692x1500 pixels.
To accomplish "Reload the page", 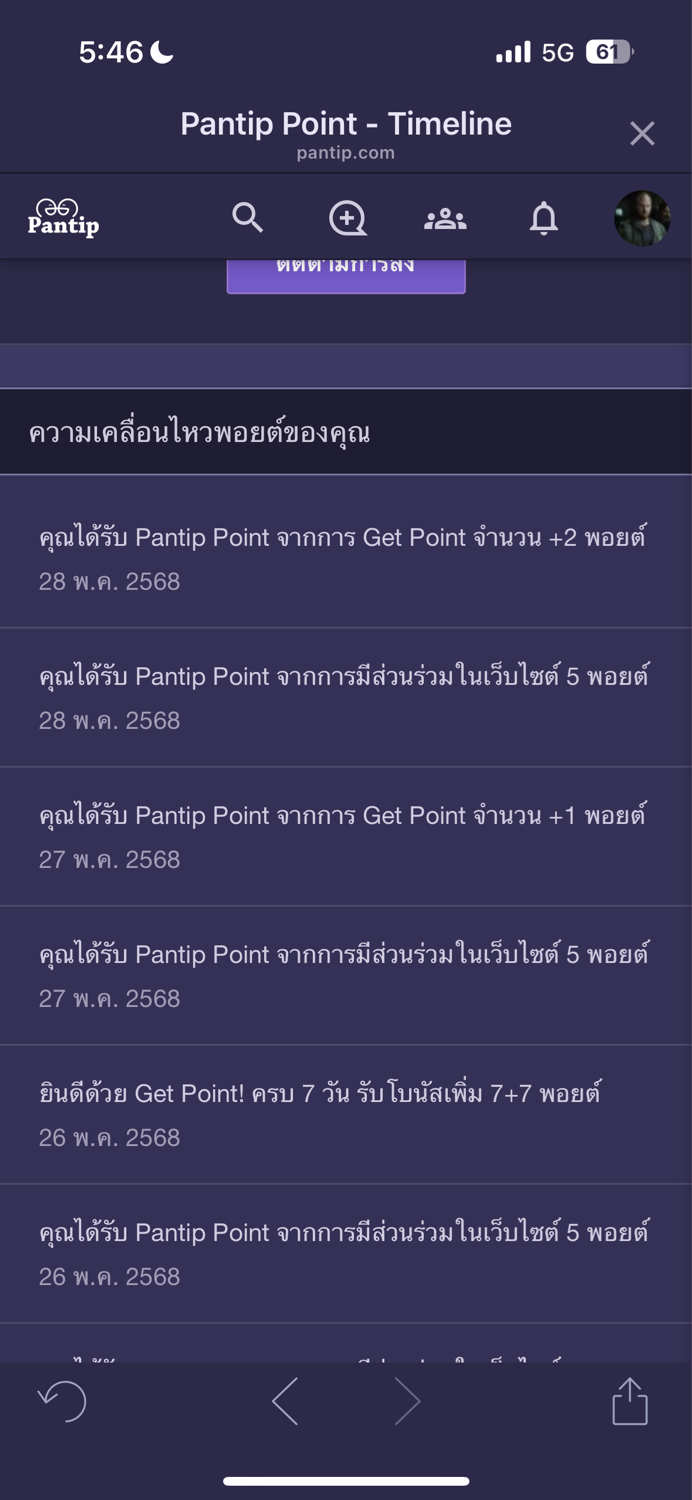I will [x=62, y=1400].
